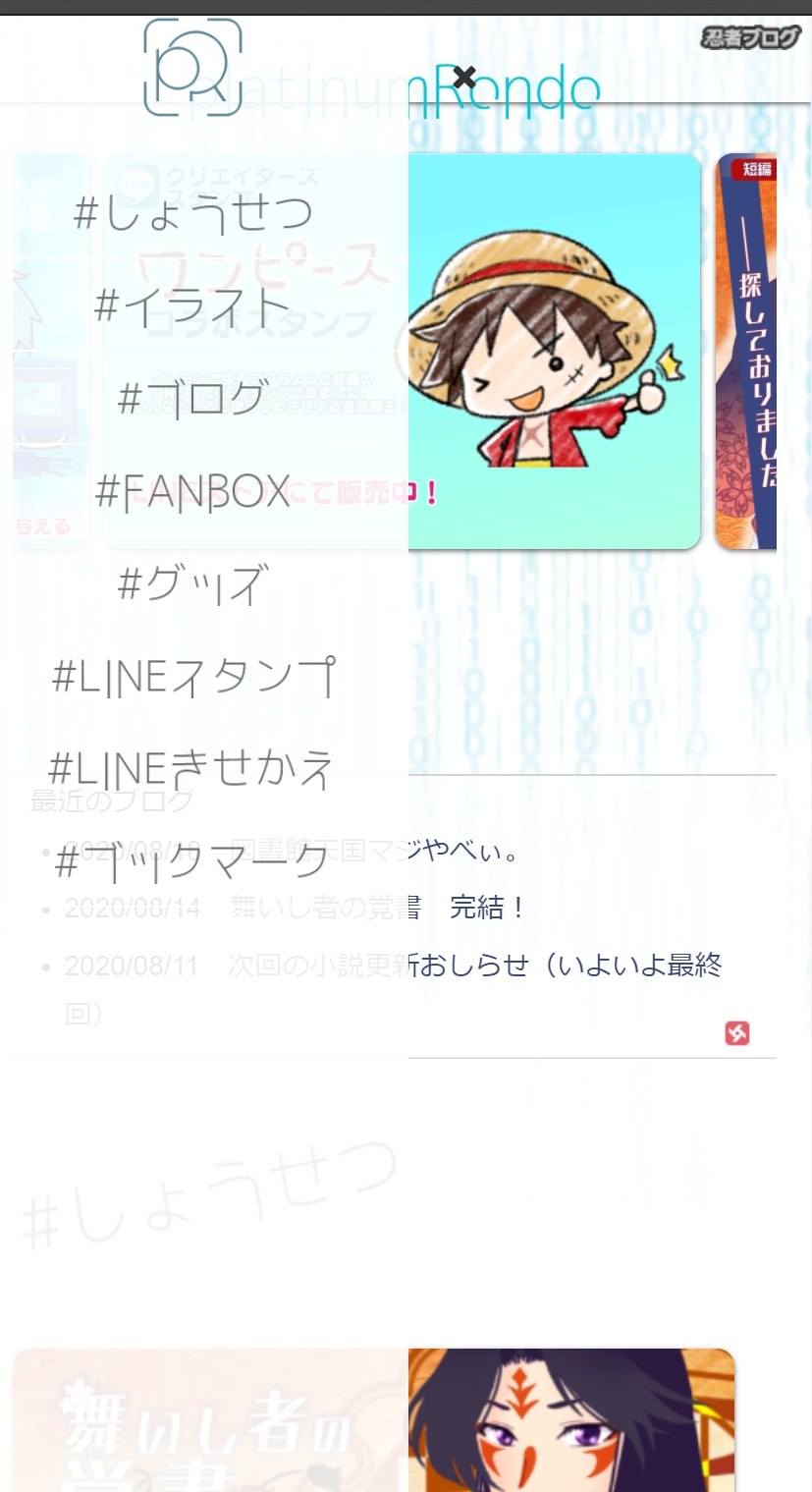Go to the #イラスト section
The height and width of the screenshot is (1492, 812).
(193, 305)
